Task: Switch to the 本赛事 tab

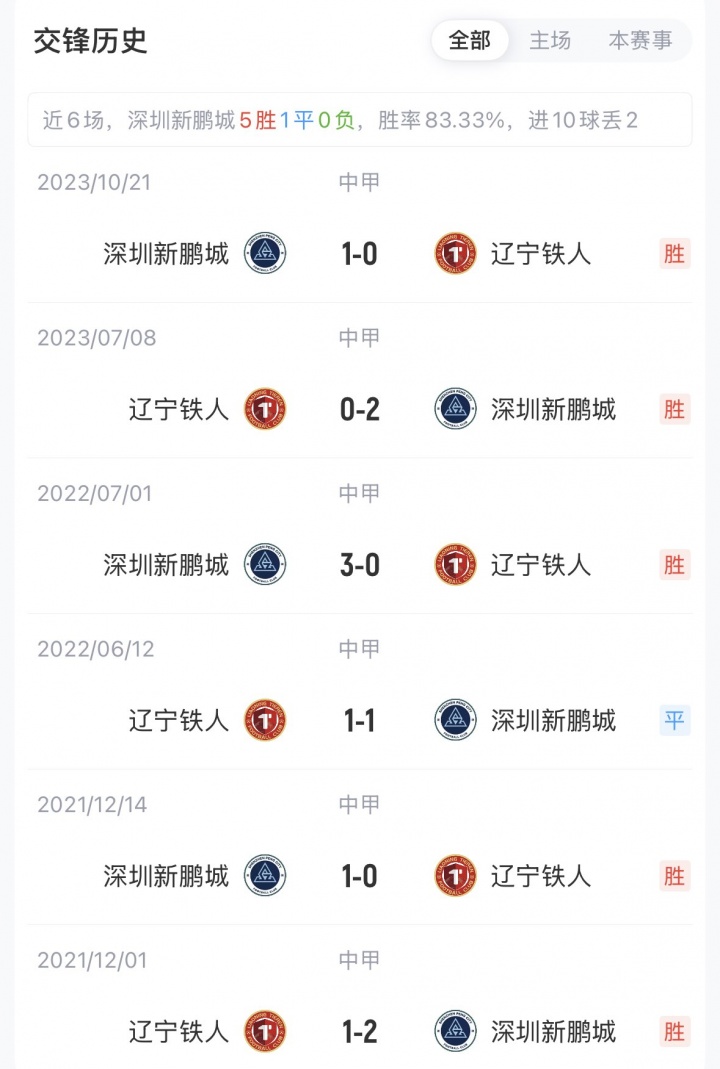Action: [x=640, y=41]
